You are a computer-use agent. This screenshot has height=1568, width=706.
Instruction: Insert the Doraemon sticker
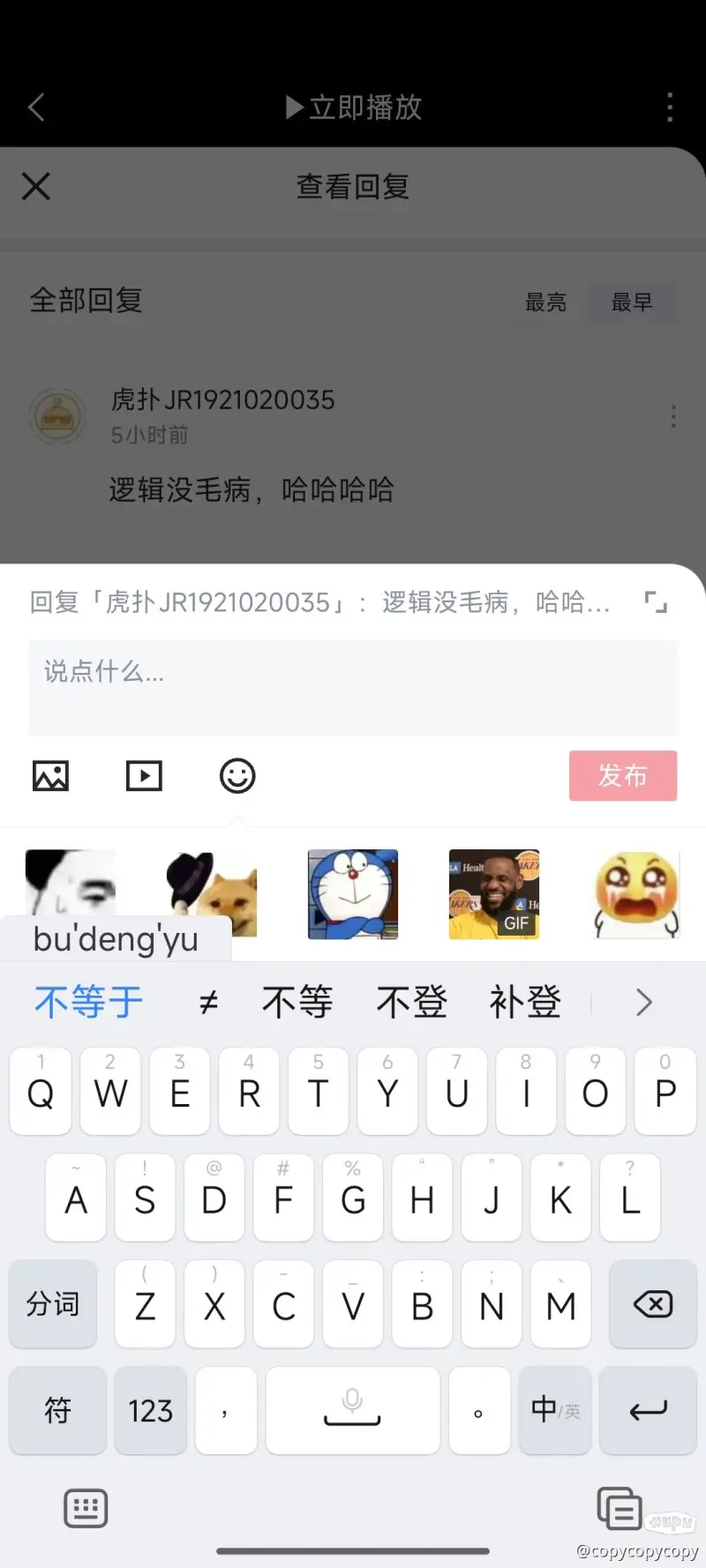click(x=353, y=893)
